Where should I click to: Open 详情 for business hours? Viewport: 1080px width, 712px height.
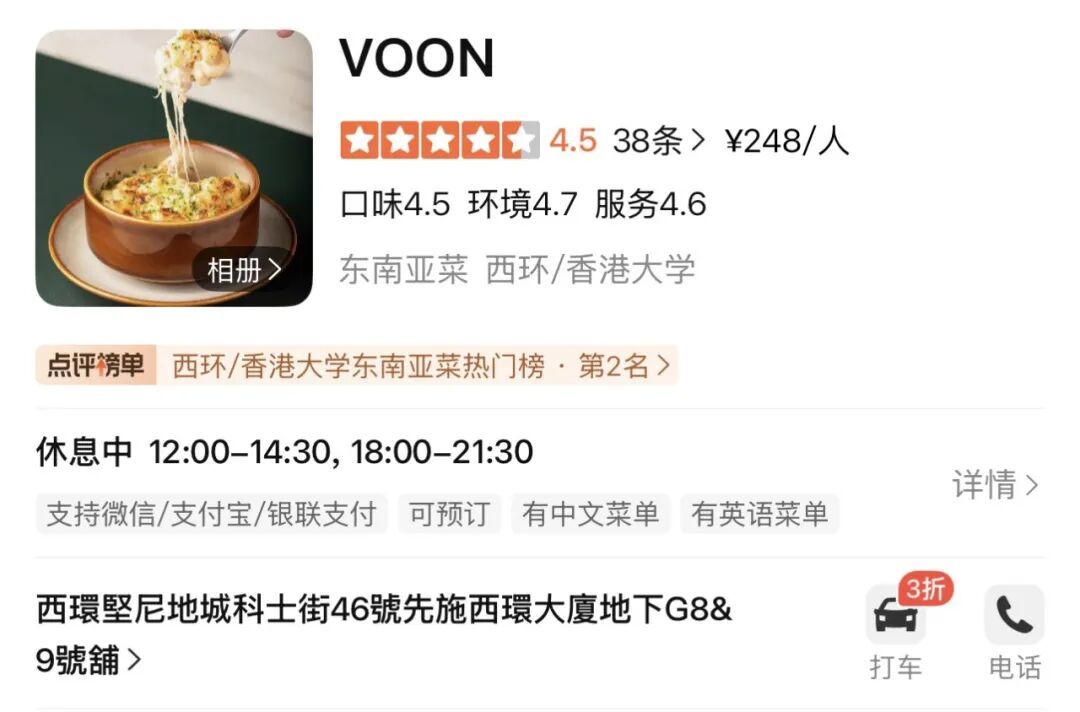point(995,484)
